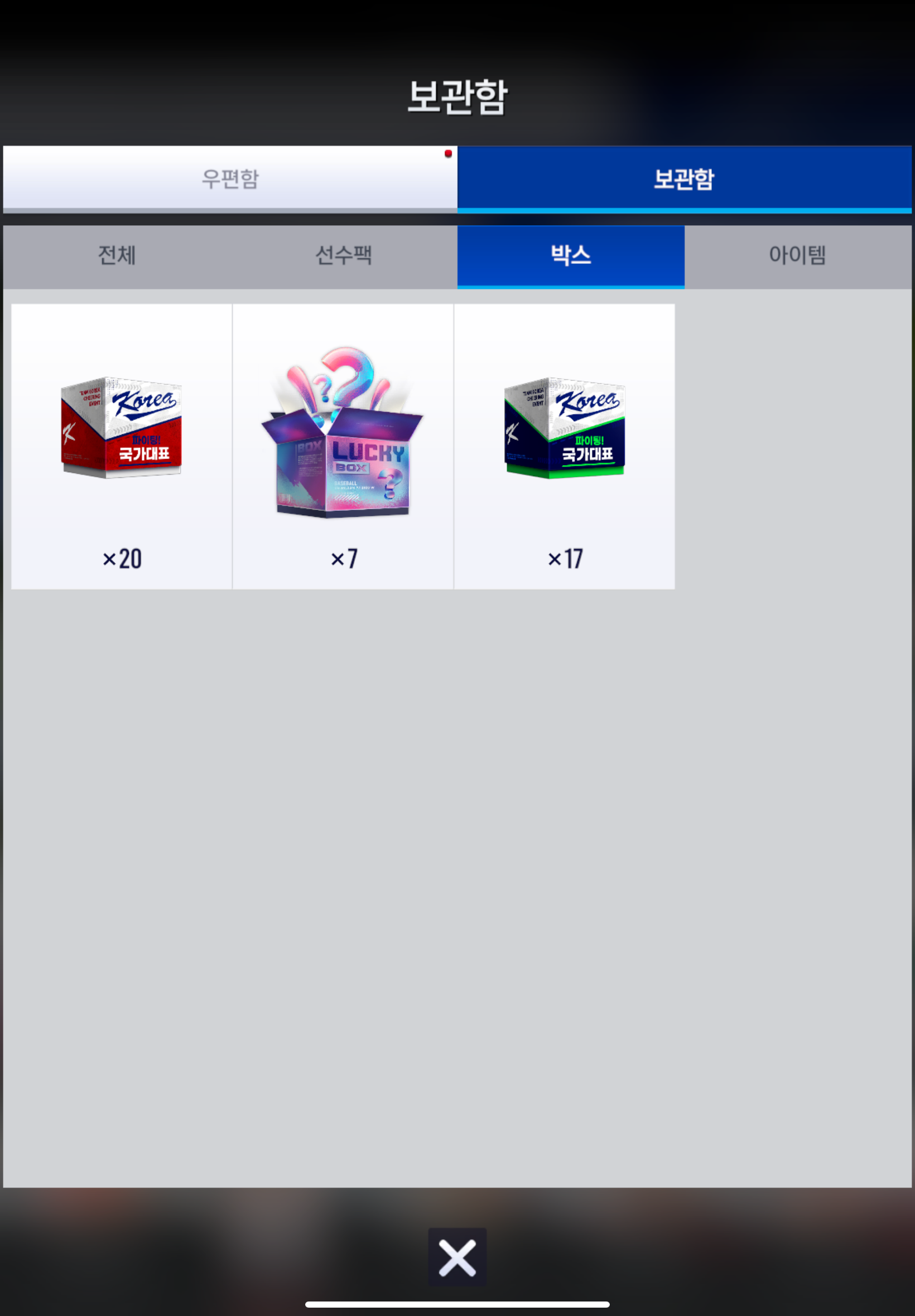Switch to the 아이템 category
This screenshot has width=915, height=1316.
pyautogui.click(x=797, y=255)
